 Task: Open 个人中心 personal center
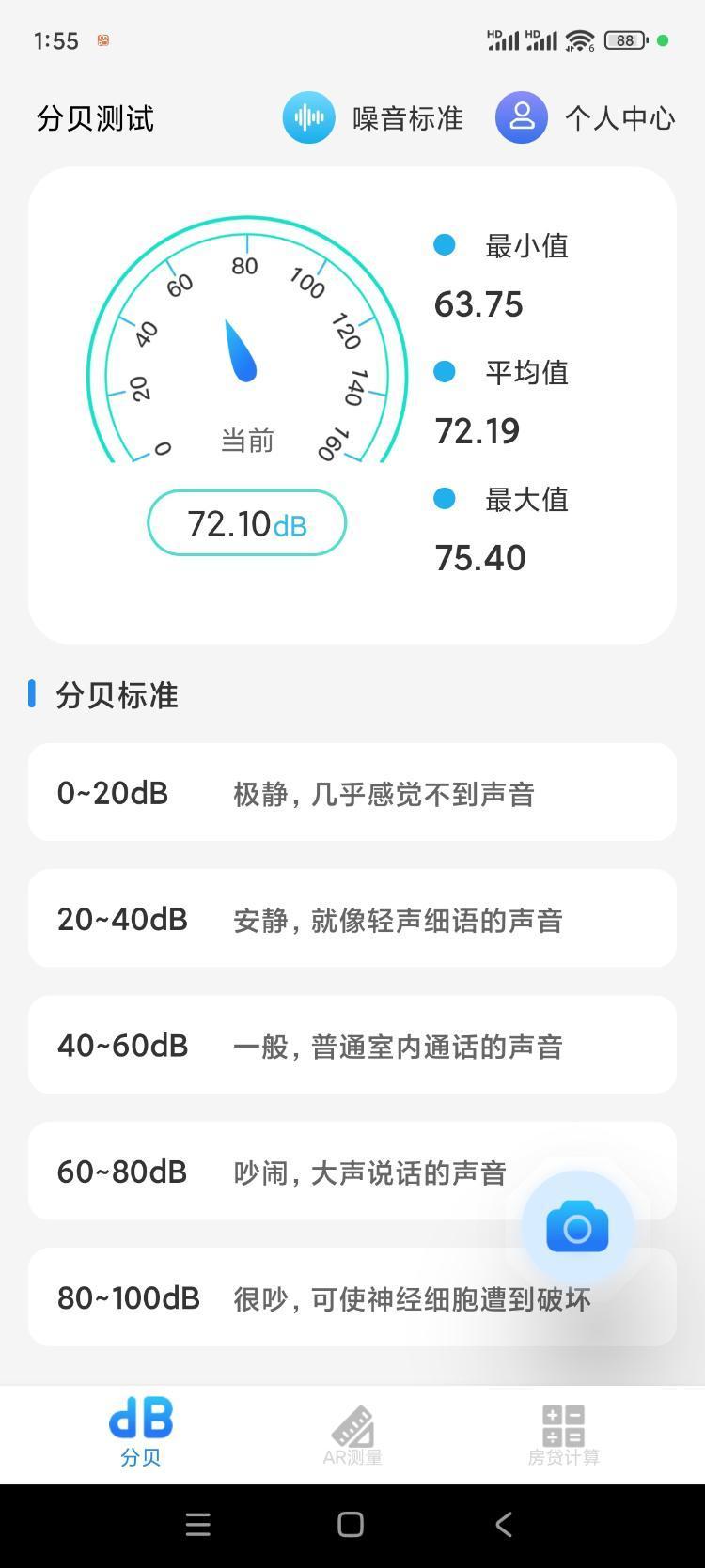coord(586,118)
